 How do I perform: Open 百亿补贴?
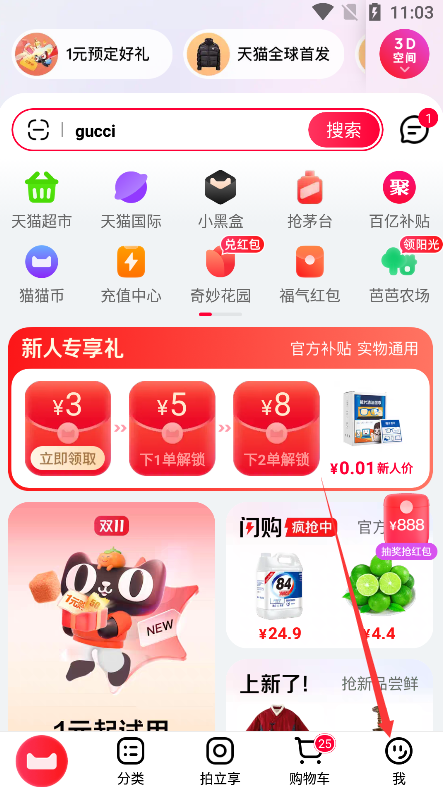pos(399,200)
